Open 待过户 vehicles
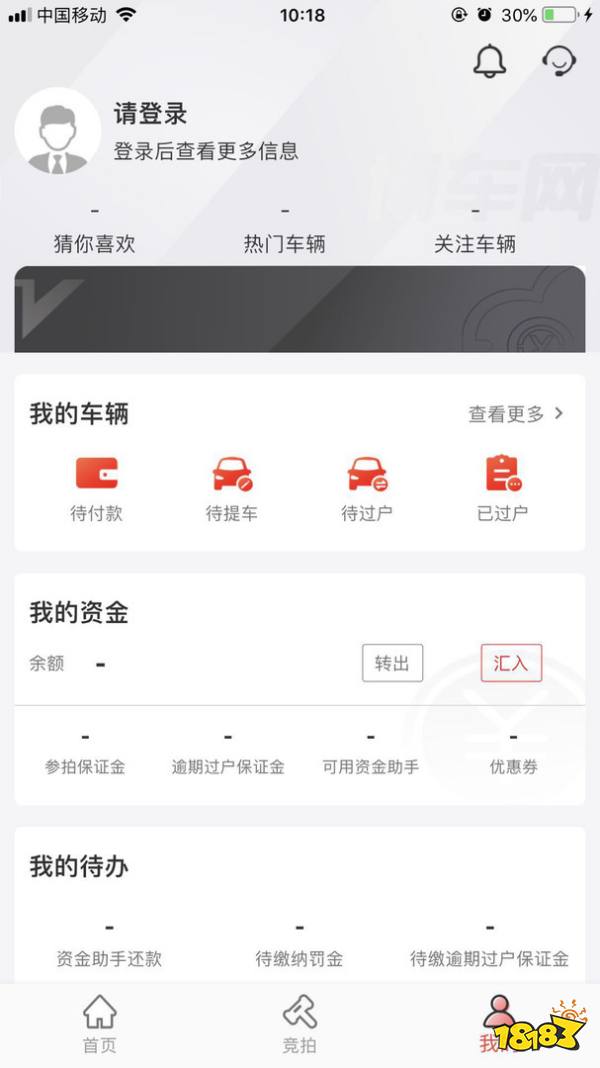 [367, 488]
